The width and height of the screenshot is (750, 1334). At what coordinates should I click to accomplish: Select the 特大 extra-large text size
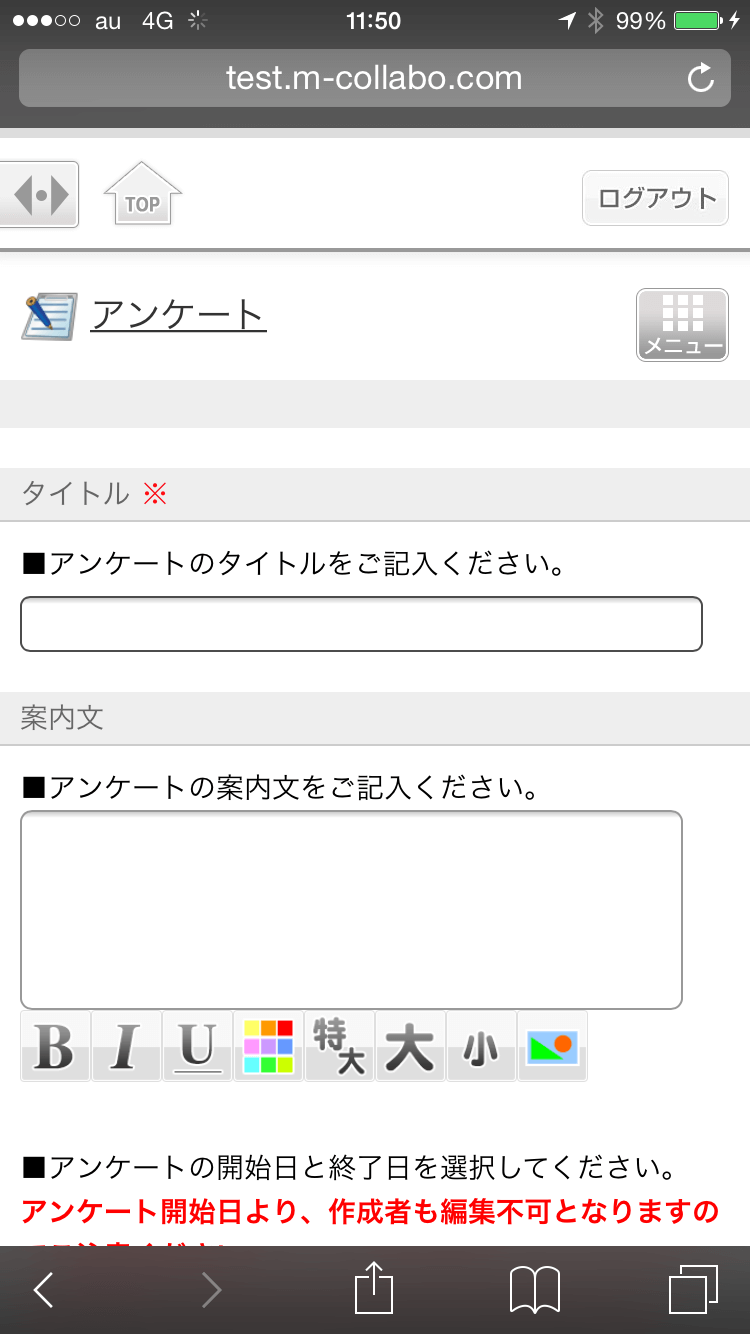point(339,1047)
